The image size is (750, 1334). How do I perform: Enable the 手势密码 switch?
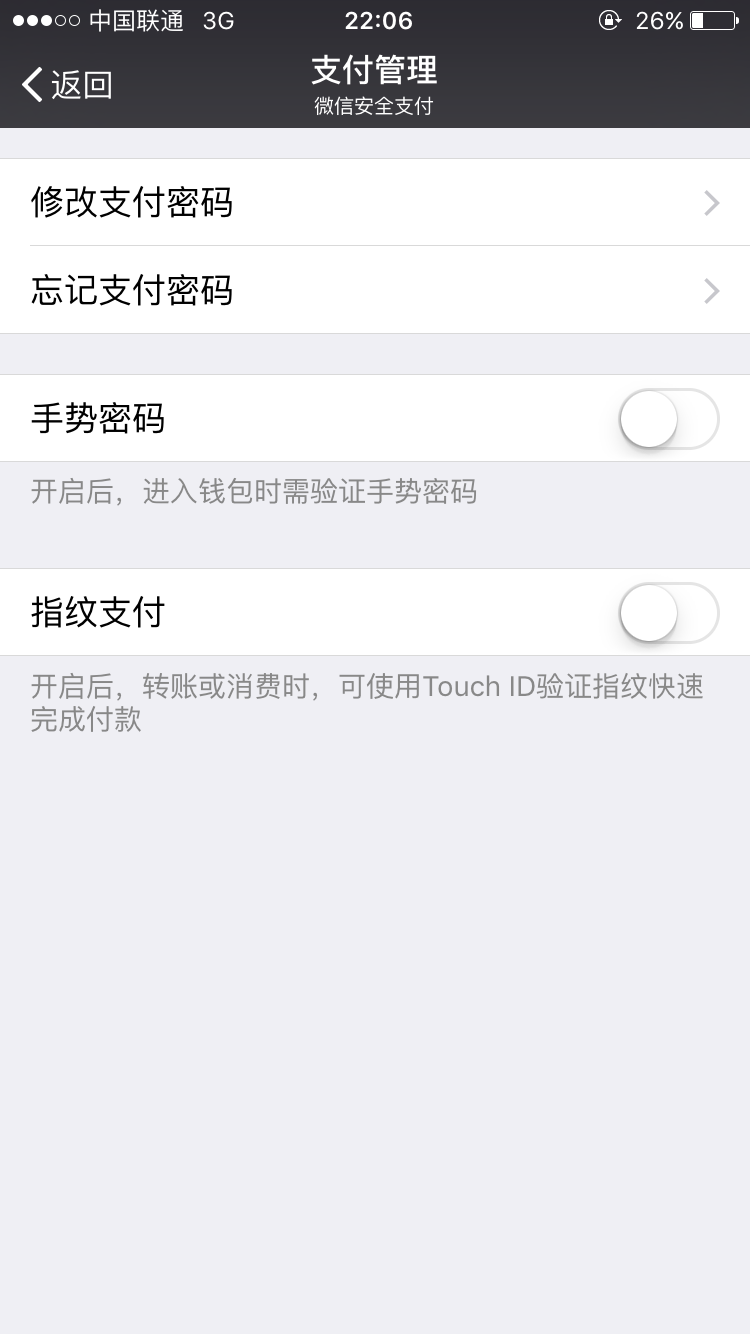tap(669, 419)
